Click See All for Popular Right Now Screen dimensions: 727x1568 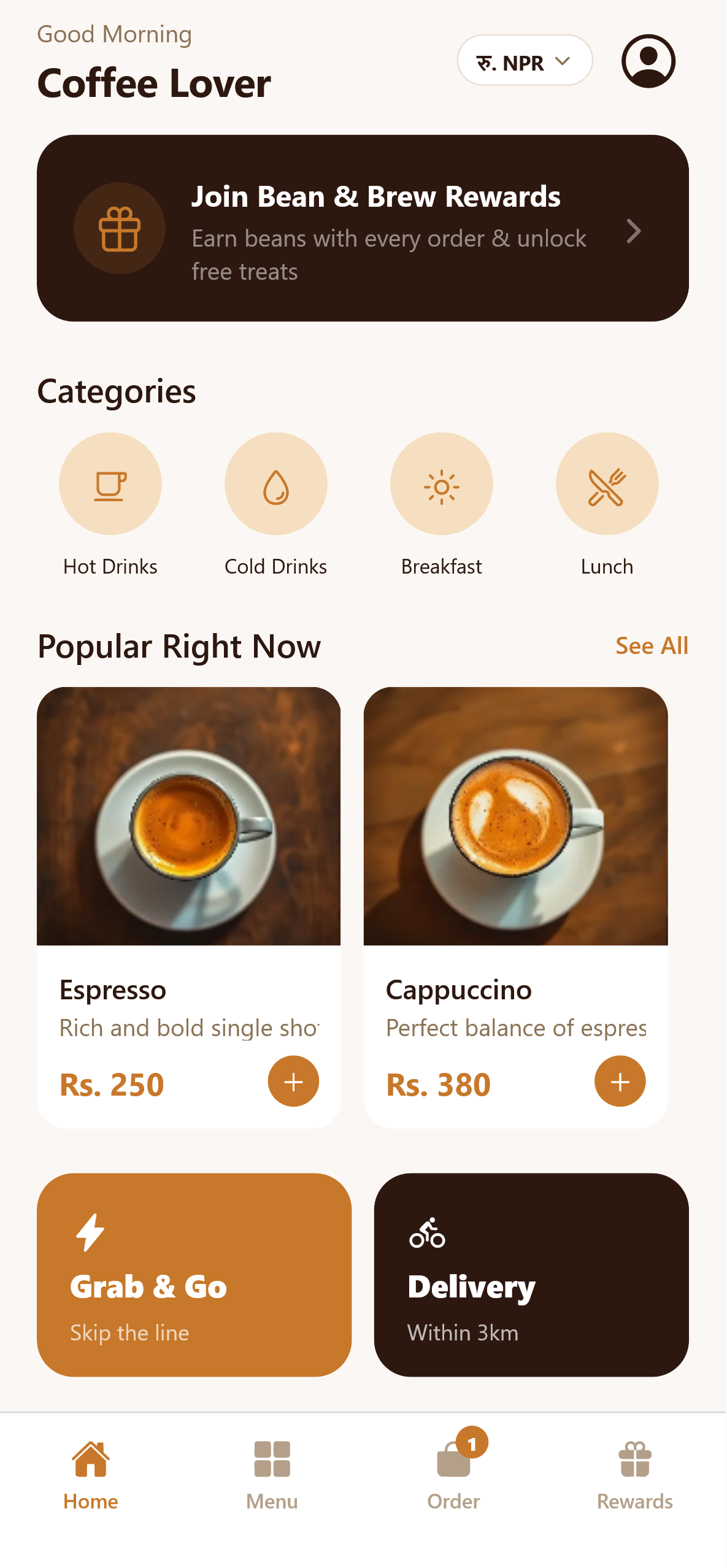652,645
